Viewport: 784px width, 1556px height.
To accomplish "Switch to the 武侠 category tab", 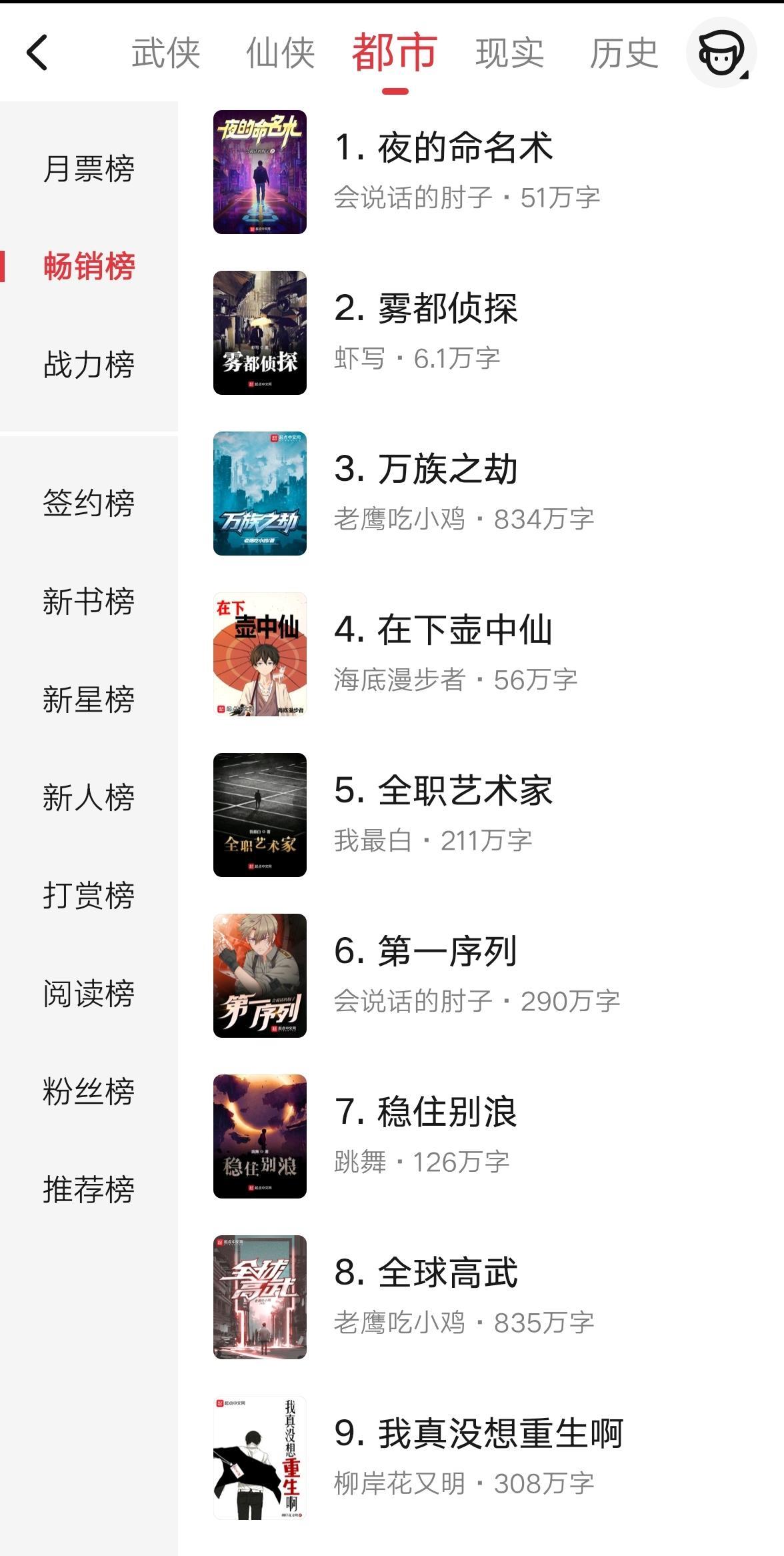I will [x=165, y=53].
